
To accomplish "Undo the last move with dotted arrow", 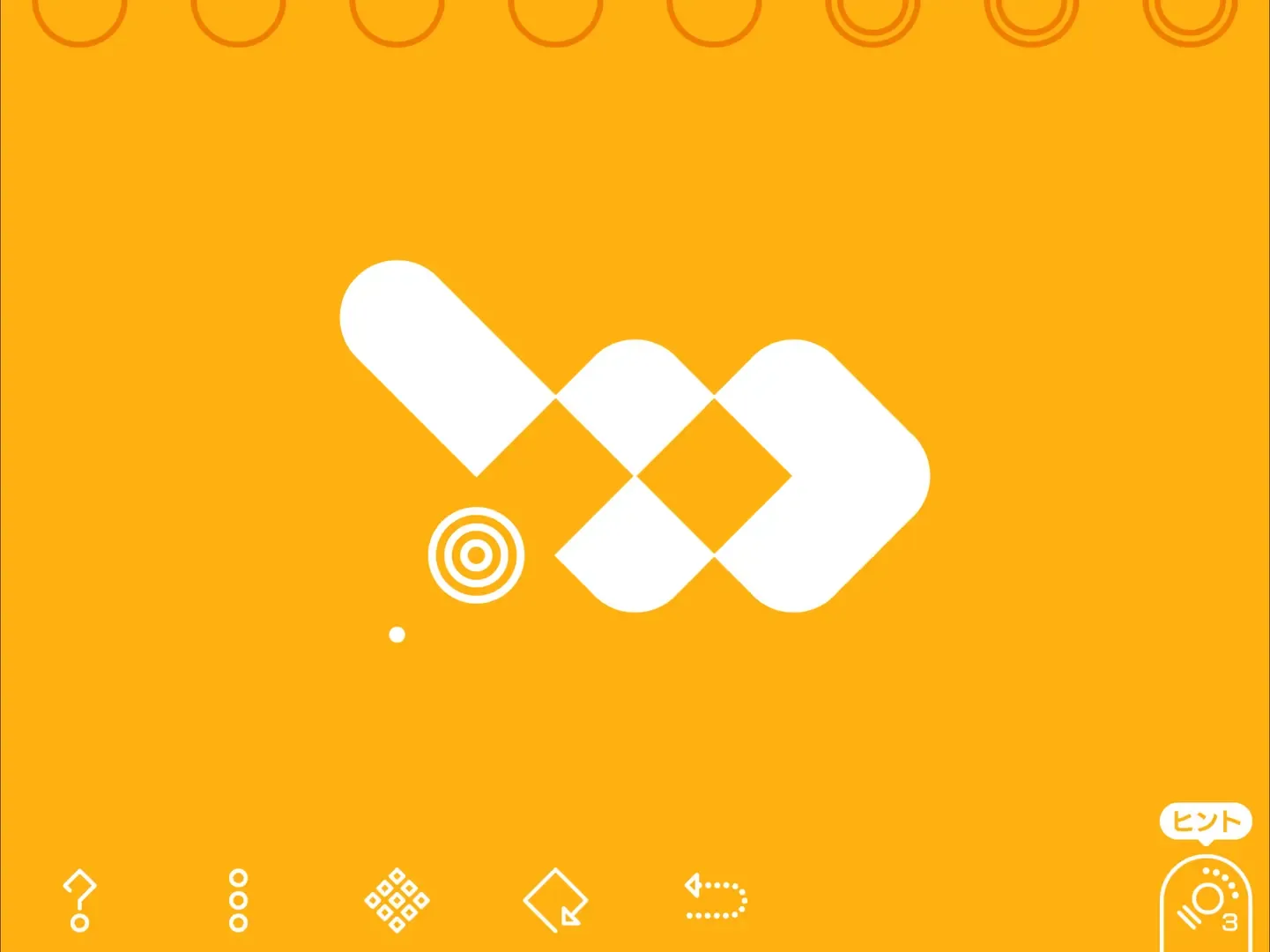I will 715,896.
